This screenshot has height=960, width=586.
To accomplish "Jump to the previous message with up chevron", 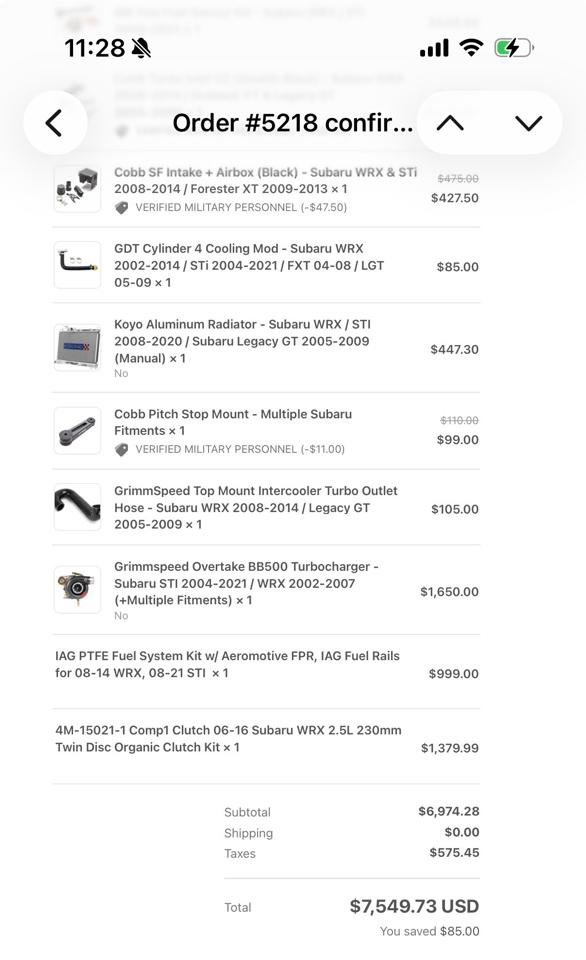I will pos(450,123).
